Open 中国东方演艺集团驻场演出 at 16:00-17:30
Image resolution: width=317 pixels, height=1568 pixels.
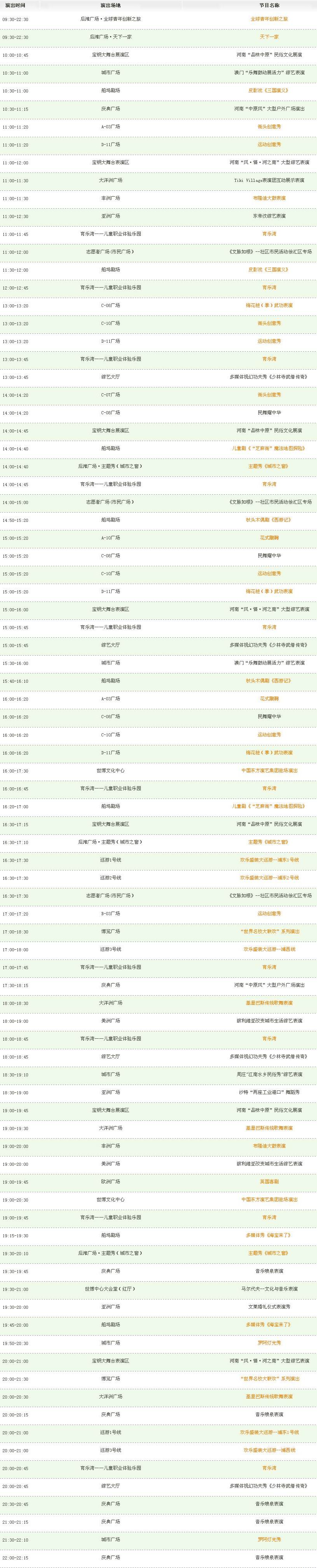269,771
